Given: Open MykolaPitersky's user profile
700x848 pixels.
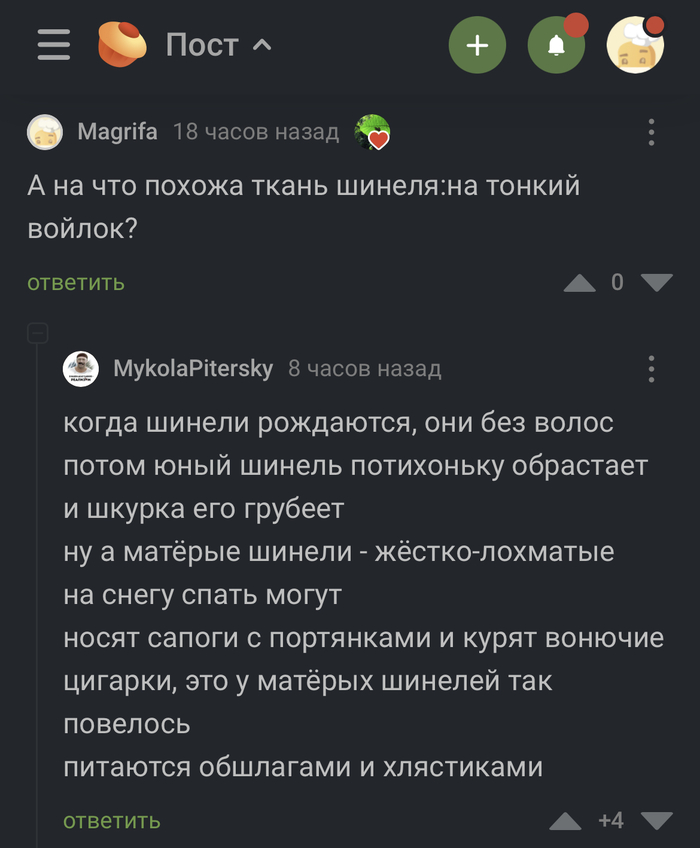Looking at the screenshot, I should point(193,369).
